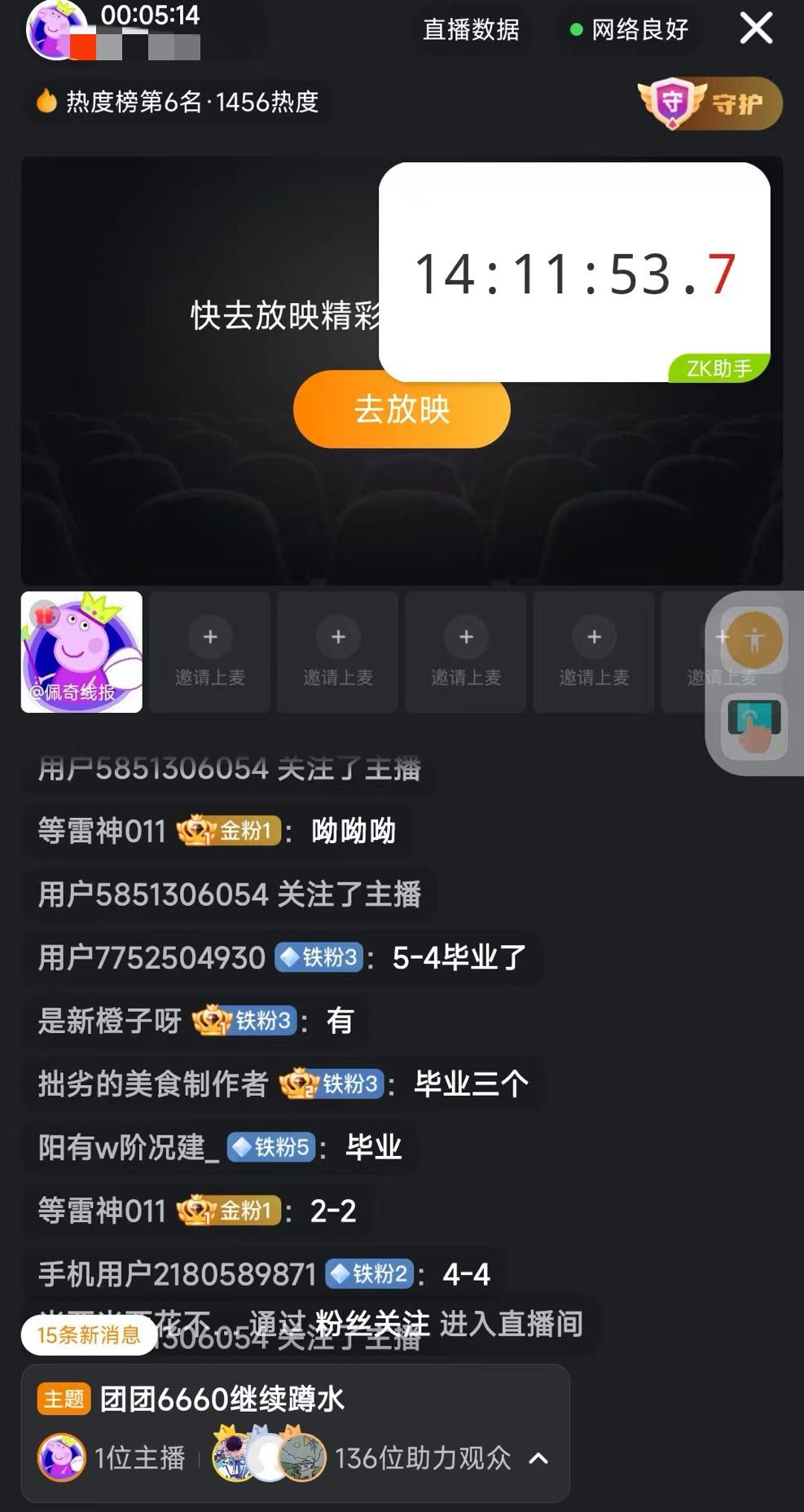Image resolution: width=804 pixels, height=1512 pixels.
Task: Expand the 136位助力观众 audience list
Action: click(538, 1458)
